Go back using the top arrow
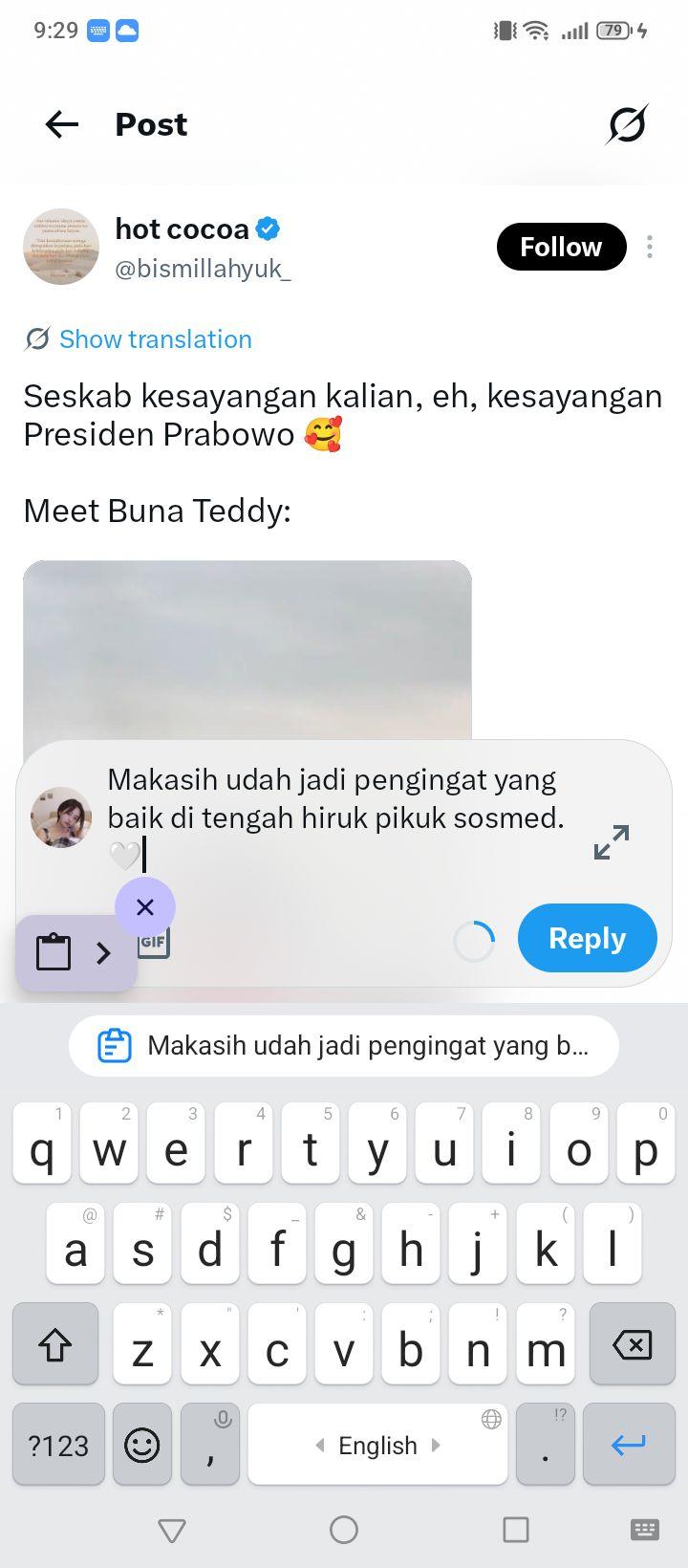This screenshot has width=688, height=1568. (62, 124)
